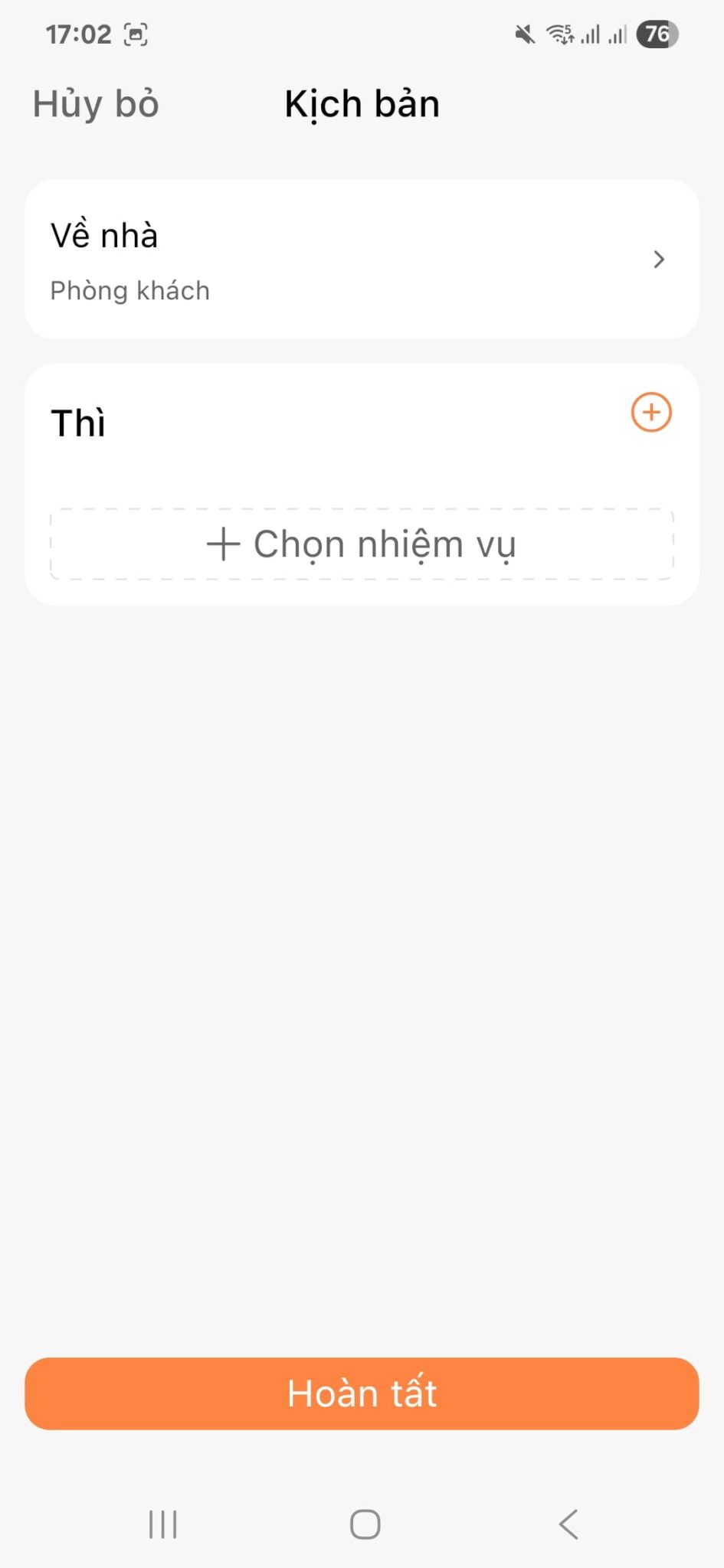Tap the screen capture icon beside the clock
The width and height of the screenshot is (724, 1568).
[x=136, y=34]
